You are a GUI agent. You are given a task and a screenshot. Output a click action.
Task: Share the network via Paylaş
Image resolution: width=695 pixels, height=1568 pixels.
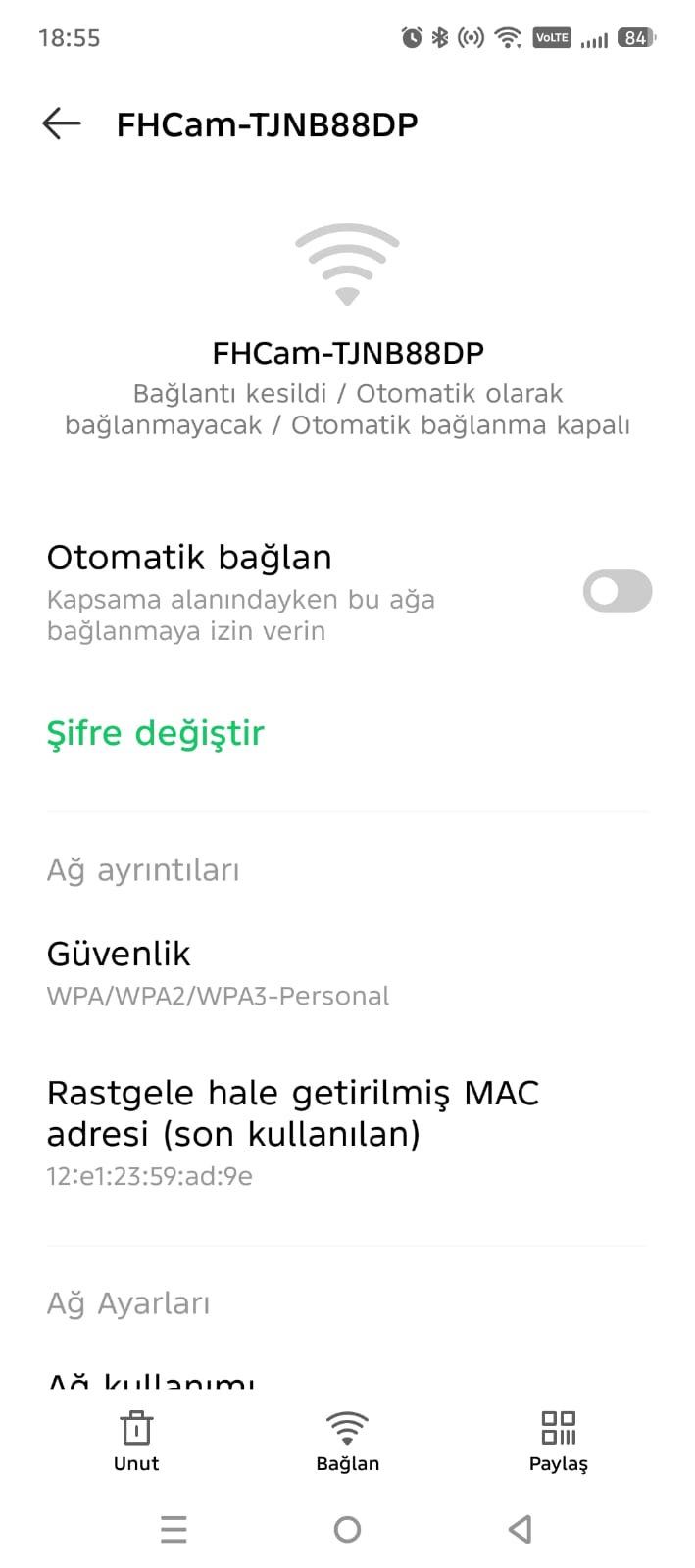coord(558,1442)
